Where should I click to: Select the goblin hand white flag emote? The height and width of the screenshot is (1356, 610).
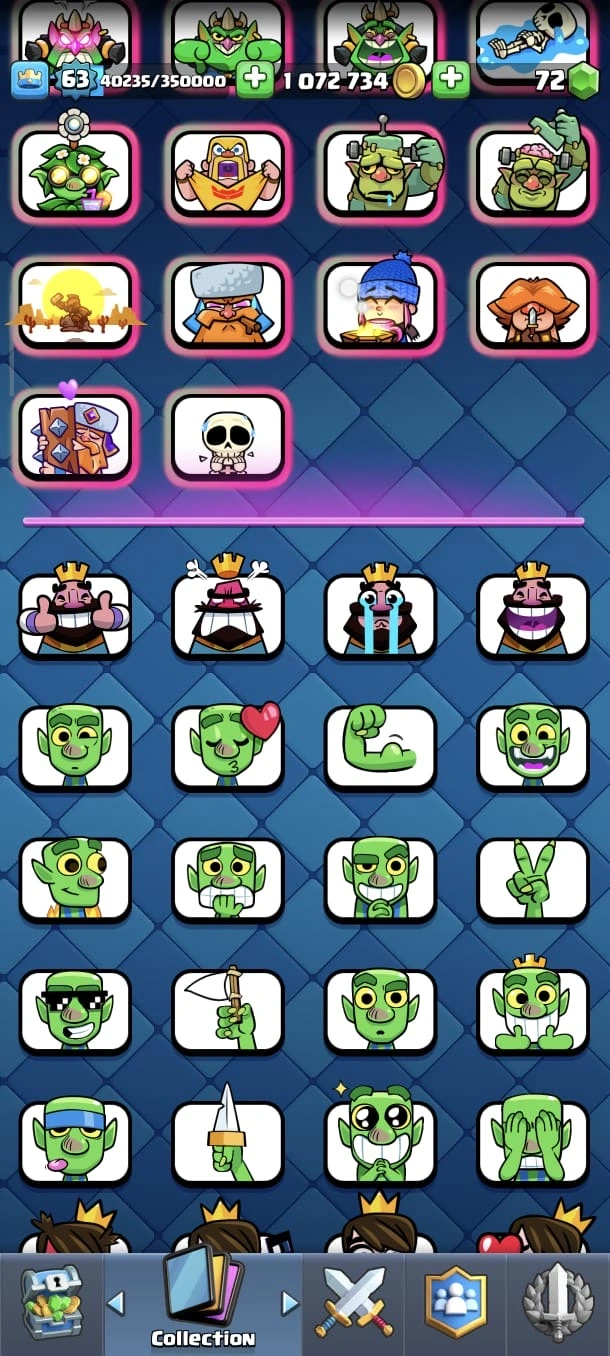pos(228,1010)
